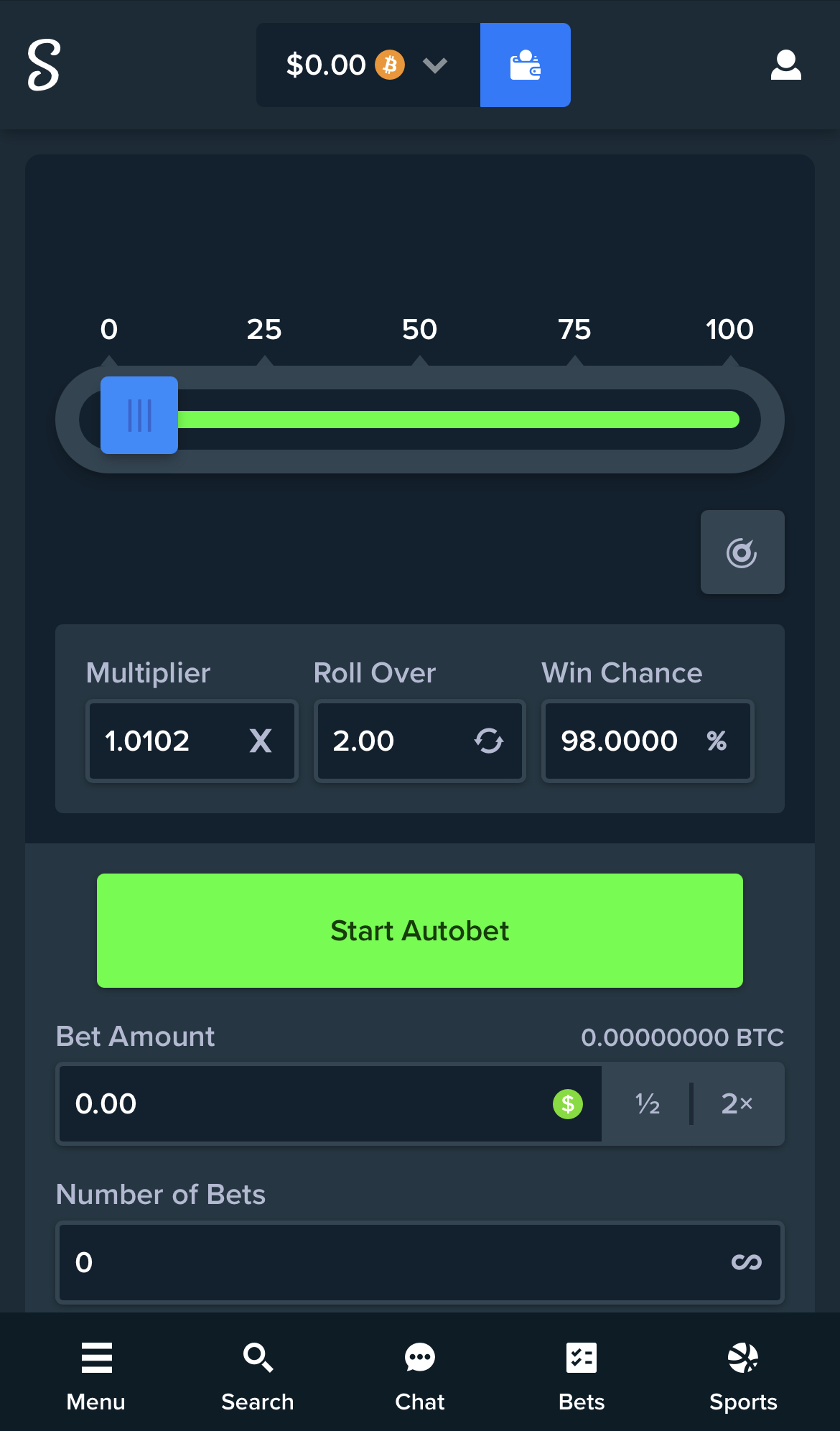Open the user profile icon
Viewport: 840px width, 1431px height.
(x=785, y=65)
